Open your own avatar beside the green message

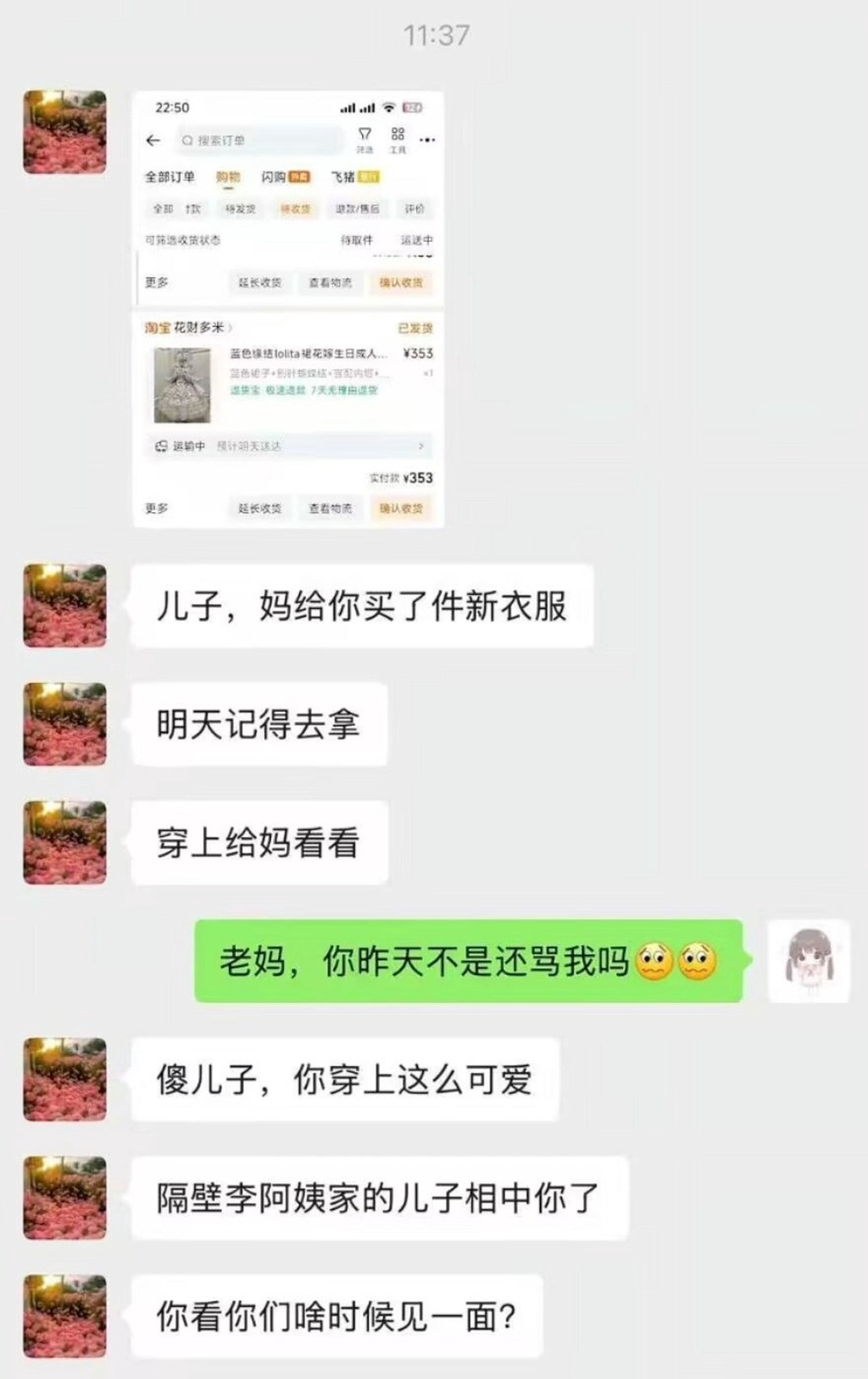808,961
